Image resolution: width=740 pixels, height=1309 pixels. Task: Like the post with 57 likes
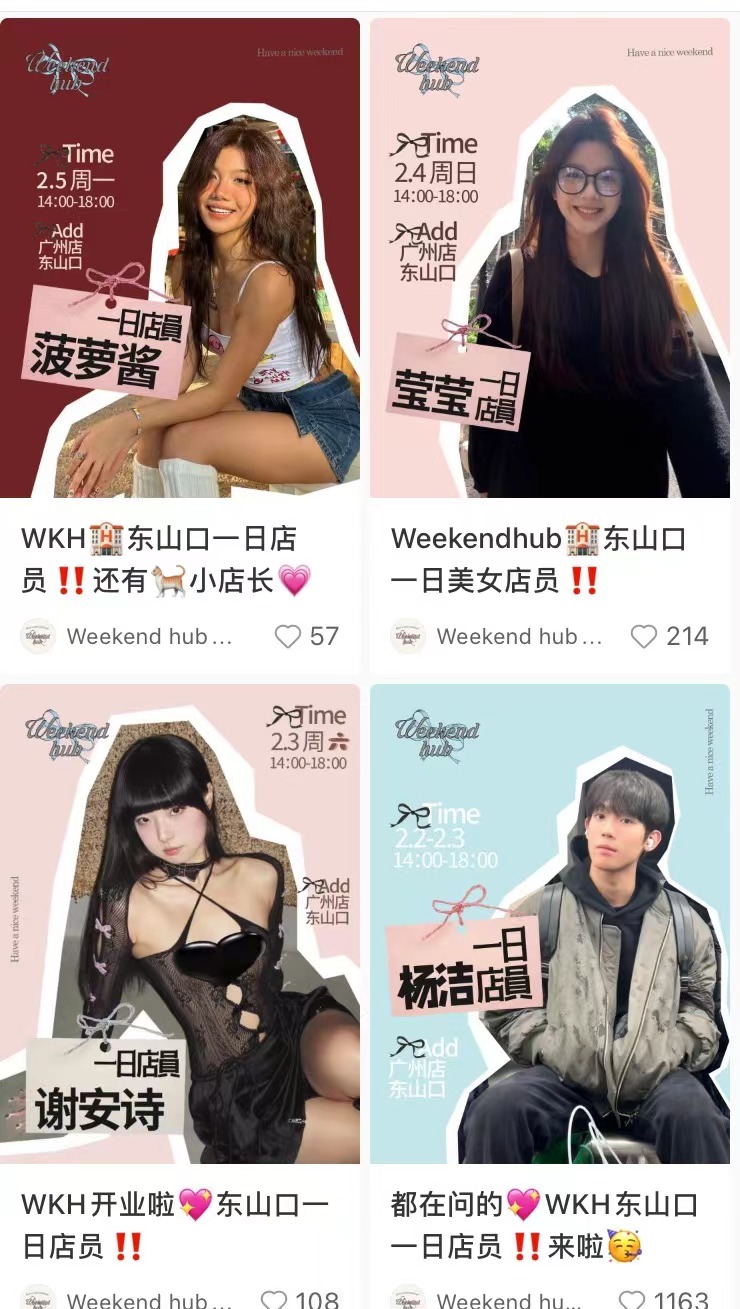pos(288,636)
